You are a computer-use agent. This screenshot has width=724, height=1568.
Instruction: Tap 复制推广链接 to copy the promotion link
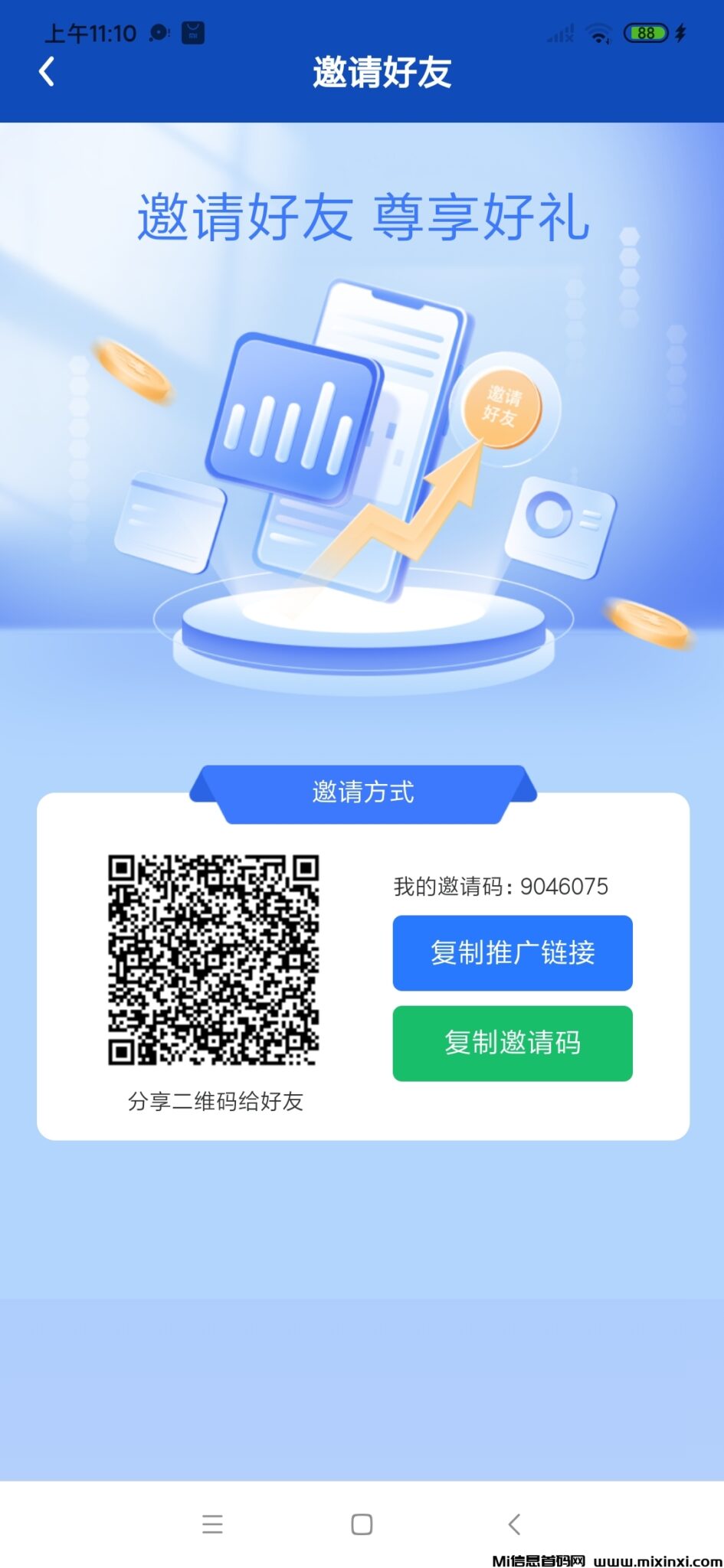(x=512, y=952)
